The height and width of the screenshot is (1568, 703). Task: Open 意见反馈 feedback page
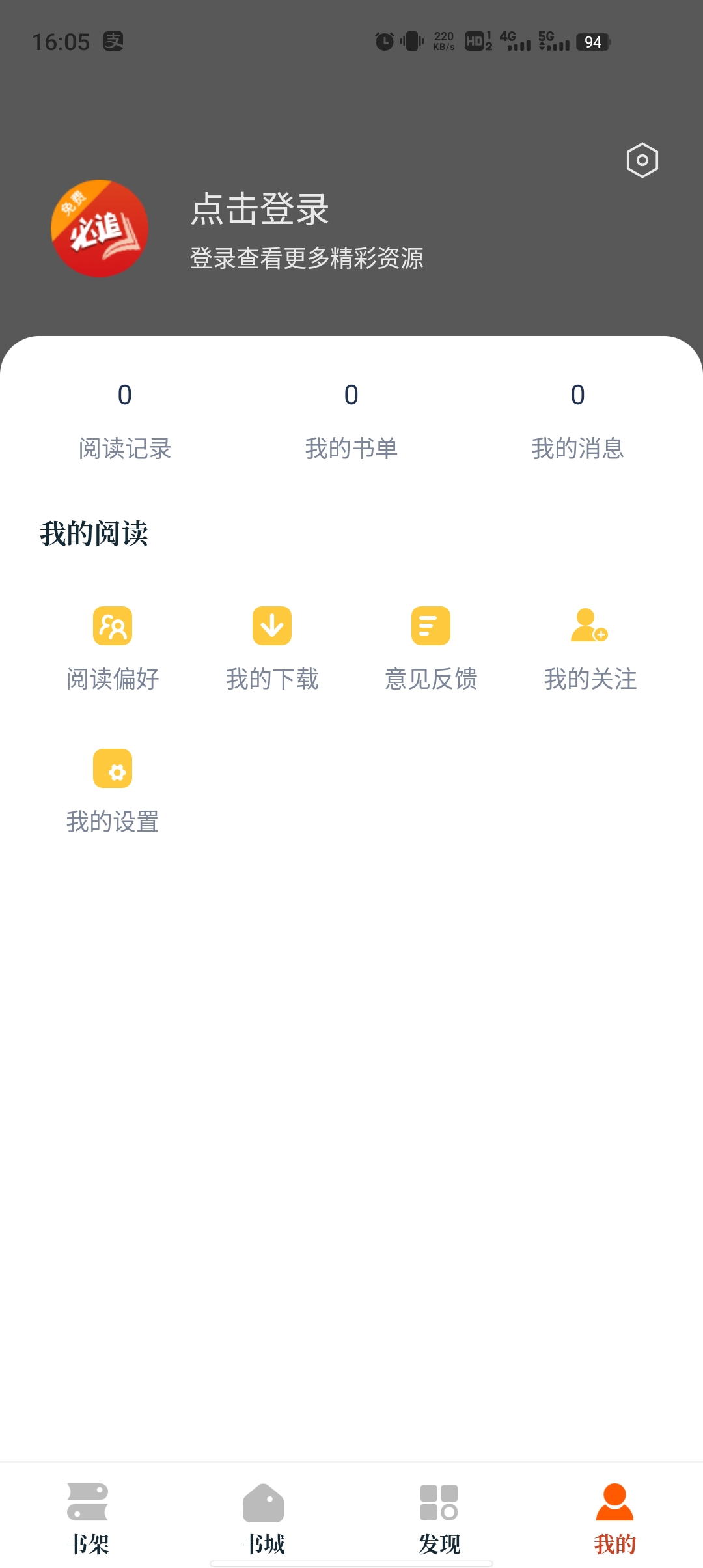pyautogui.click(x=431, y=649)
